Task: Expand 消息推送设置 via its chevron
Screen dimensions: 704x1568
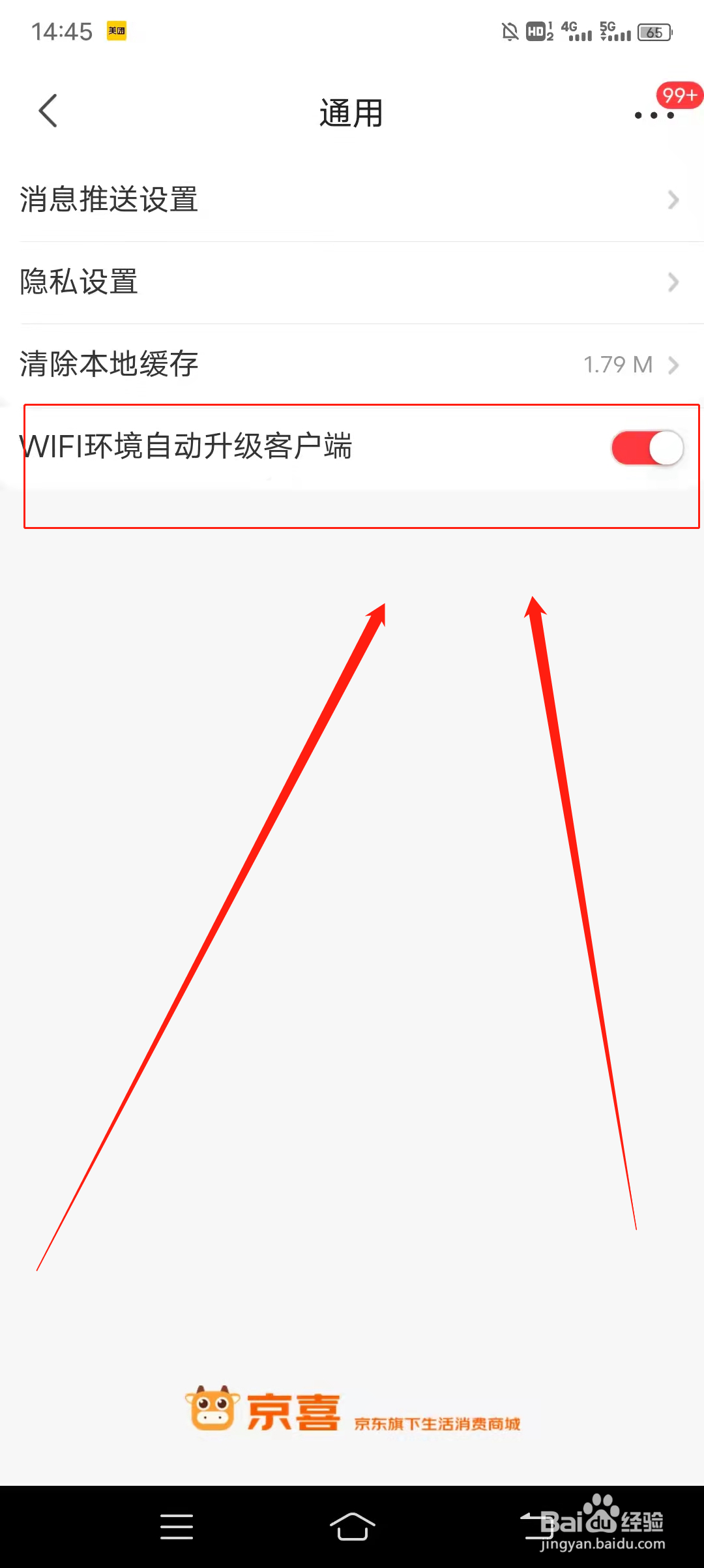Action: 673,200
